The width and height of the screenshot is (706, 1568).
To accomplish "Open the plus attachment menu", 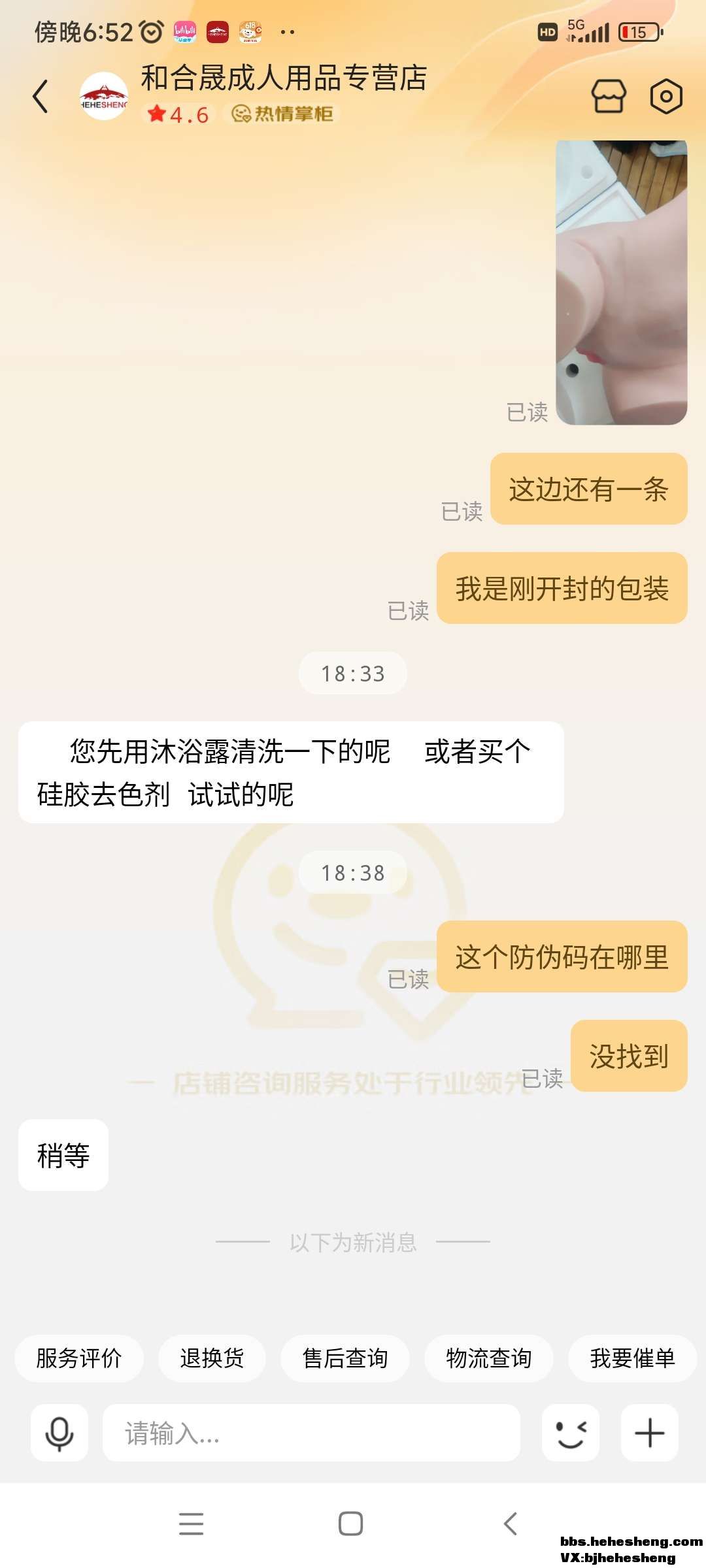I will [650, 1433].
